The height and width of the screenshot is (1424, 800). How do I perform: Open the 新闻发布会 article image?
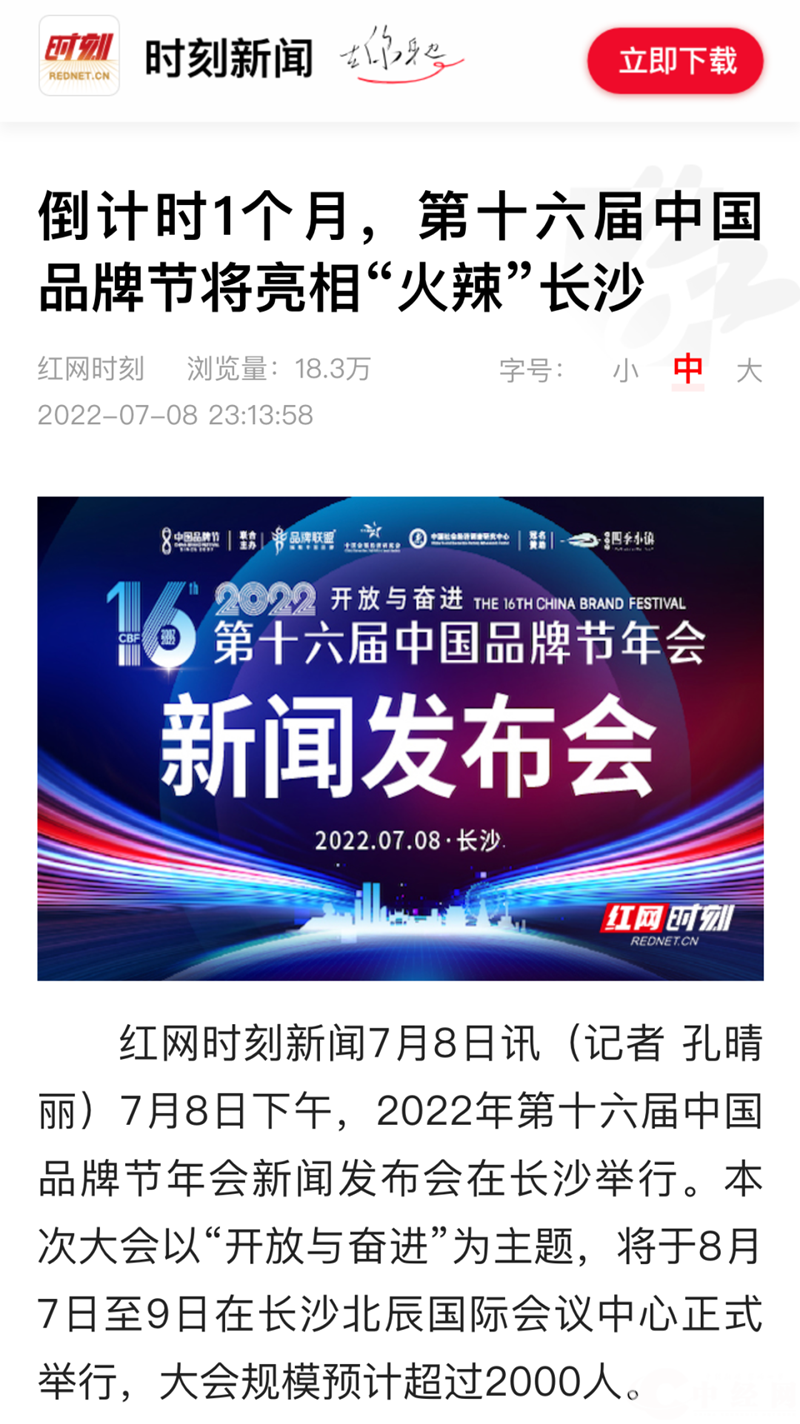(400, 738)
